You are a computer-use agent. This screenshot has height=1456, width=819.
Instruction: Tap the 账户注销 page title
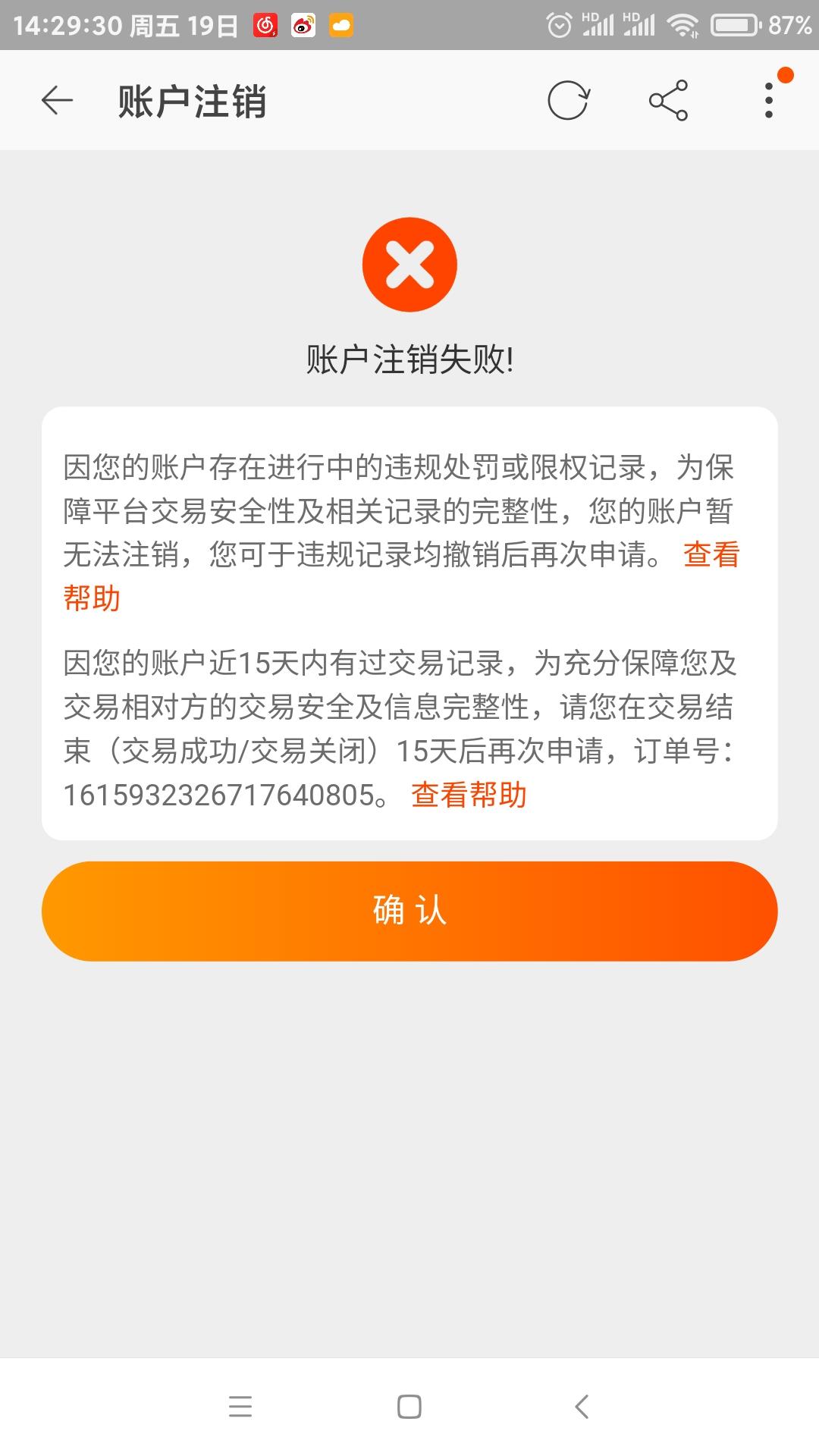193,100
